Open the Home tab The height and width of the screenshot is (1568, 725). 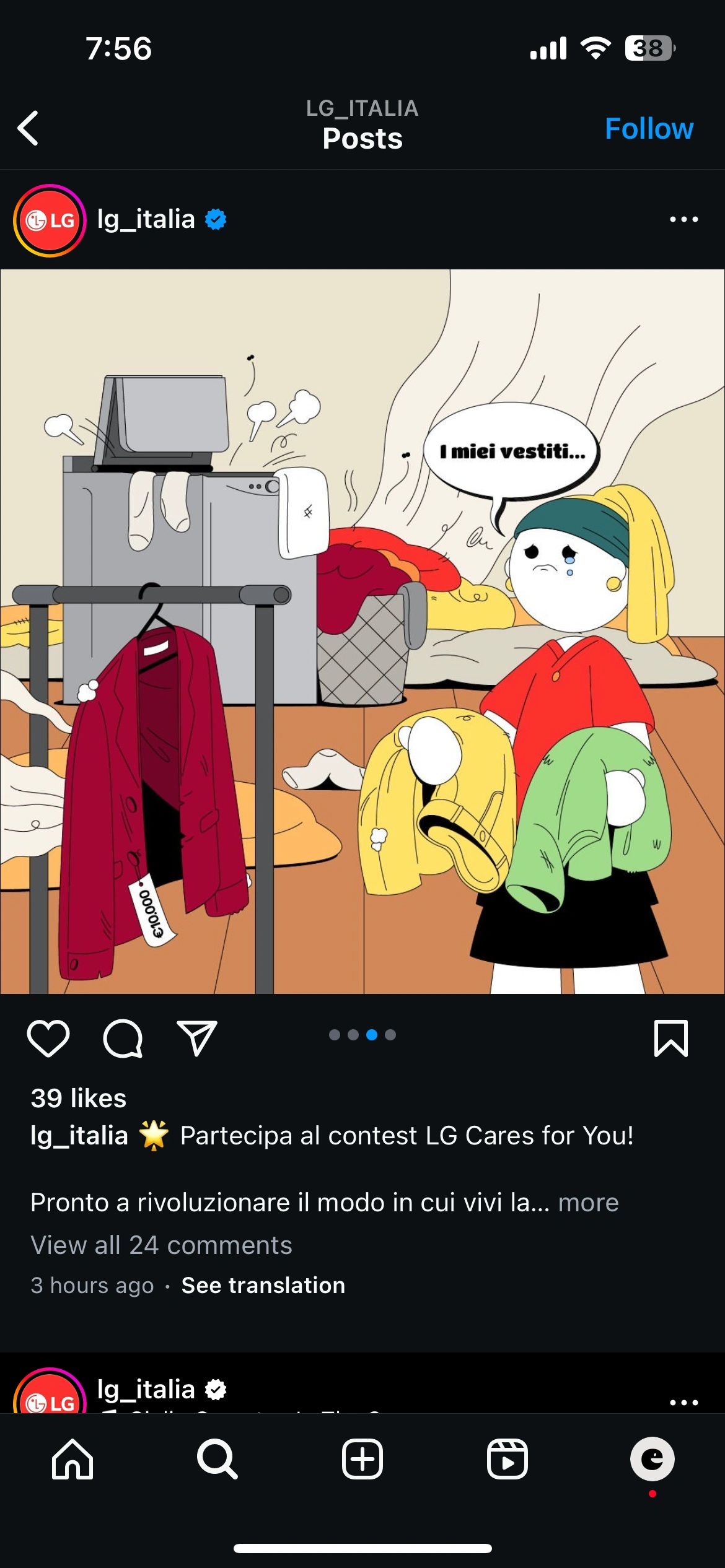coord(72,1459)
